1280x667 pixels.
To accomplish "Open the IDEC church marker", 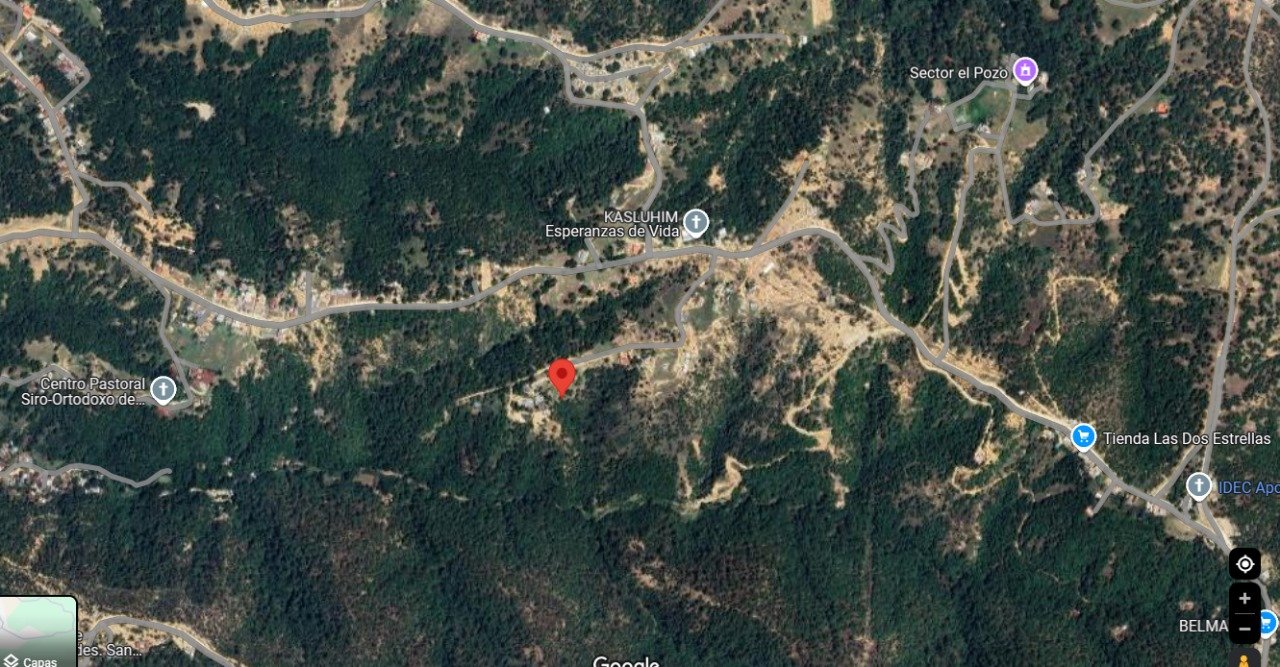I will 1198,486.
